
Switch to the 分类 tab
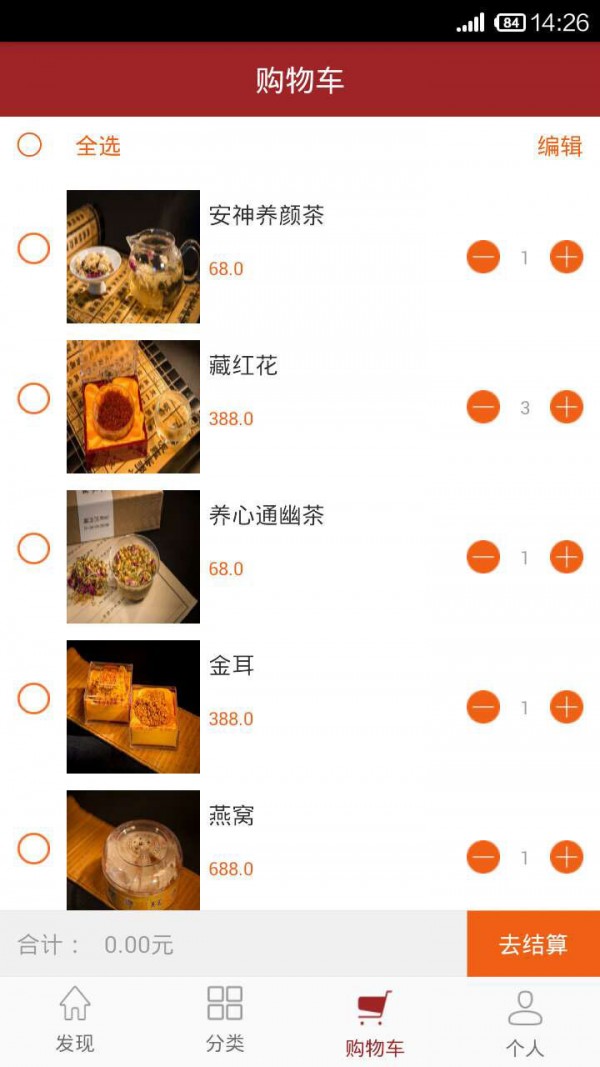[225, 1021]
